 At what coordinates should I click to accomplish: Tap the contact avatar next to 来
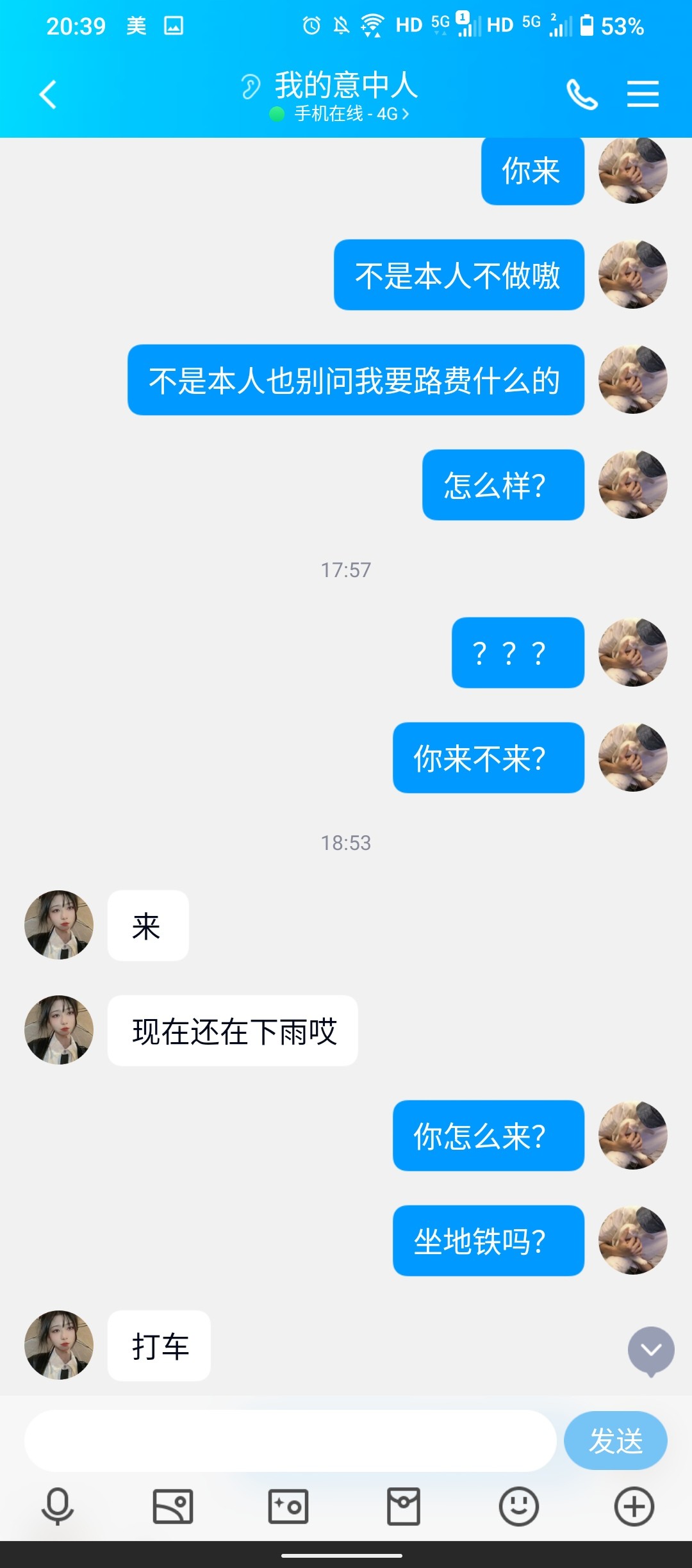tap(59, 926)
